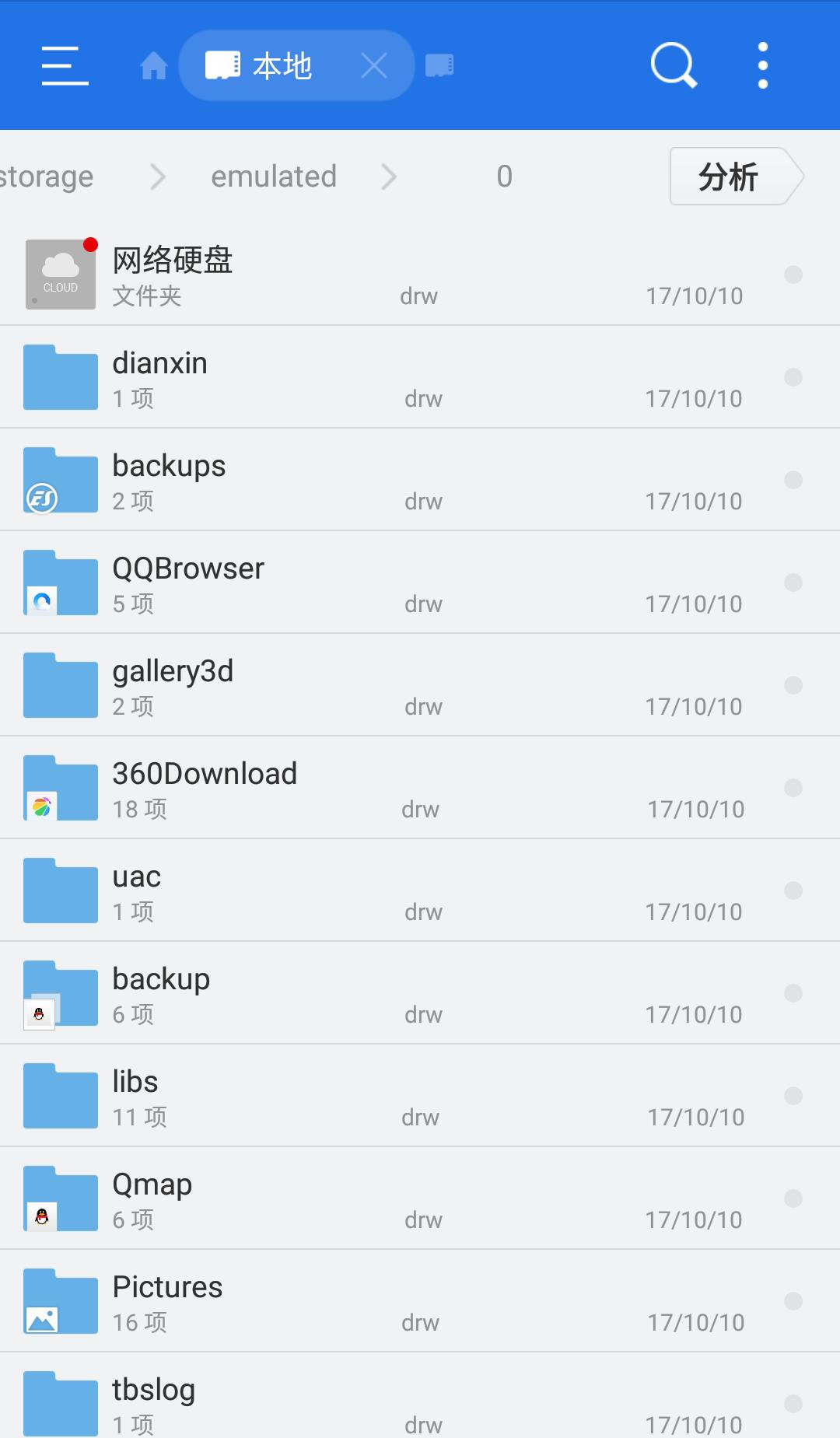Open the navigation drawer menu
This screenshot has height=1438, width=840.
pyautogui.click(x=65, y=65)
